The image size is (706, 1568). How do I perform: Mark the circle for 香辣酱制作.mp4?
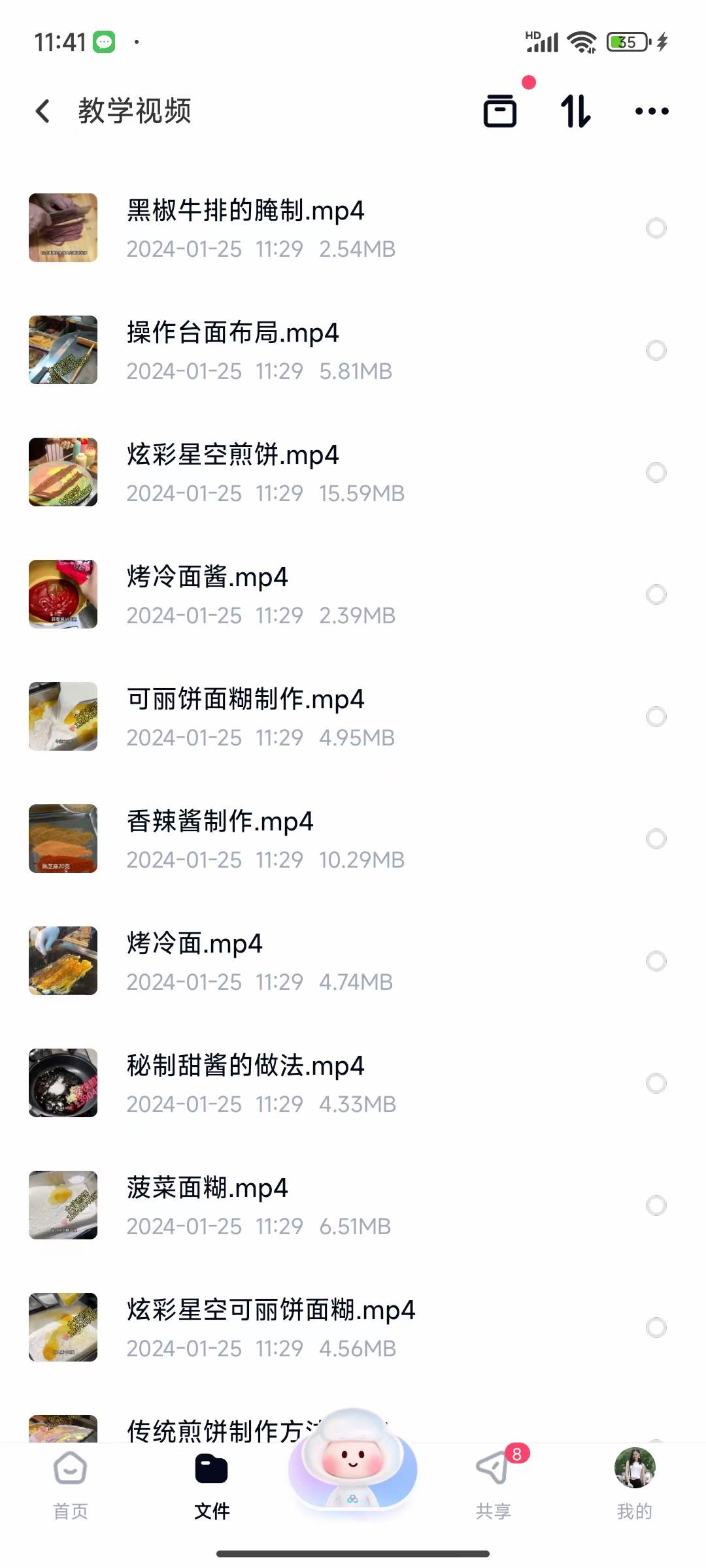656,840
